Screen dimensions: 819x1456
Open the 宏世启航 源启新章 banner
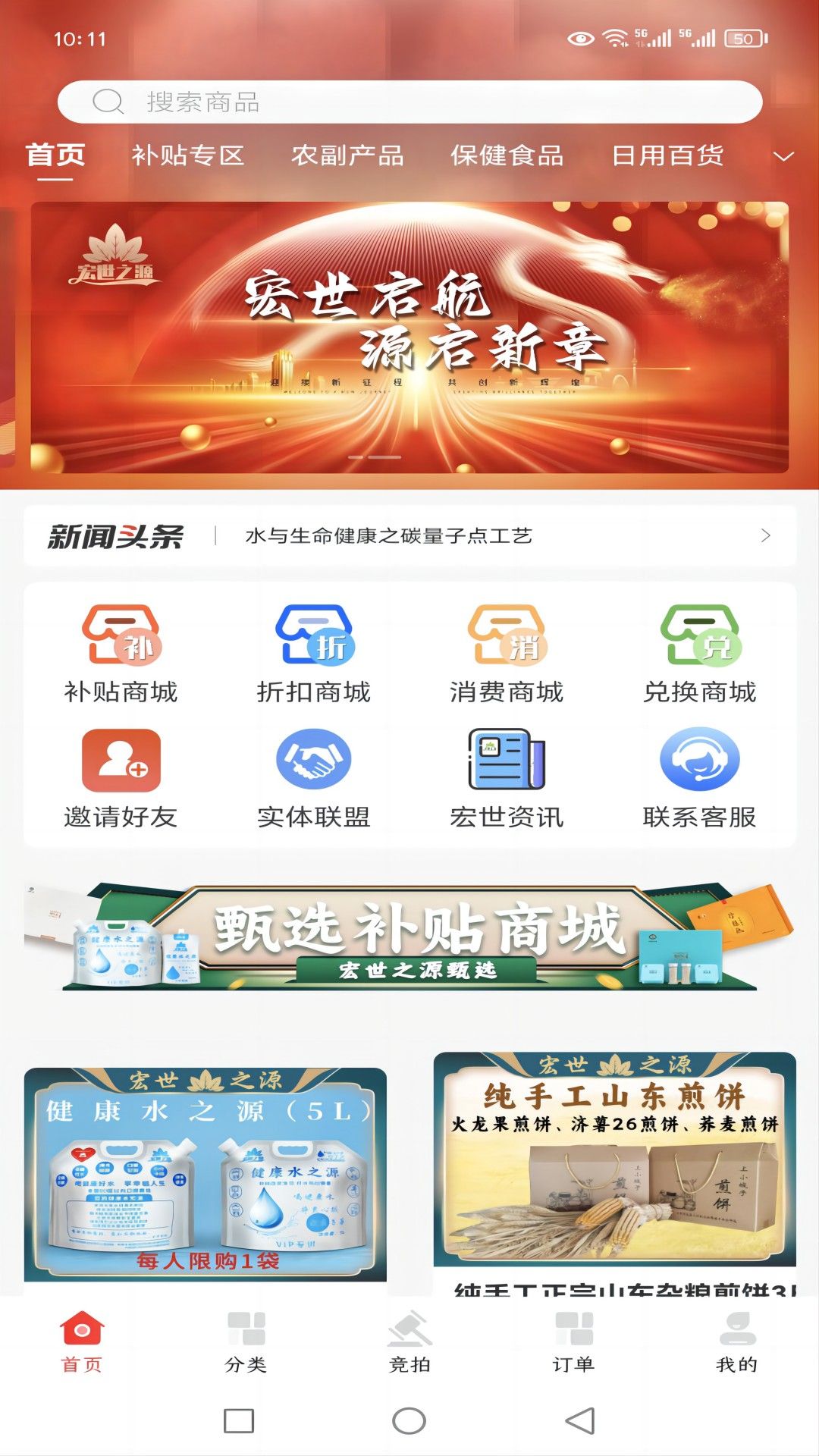click(409, 337)
